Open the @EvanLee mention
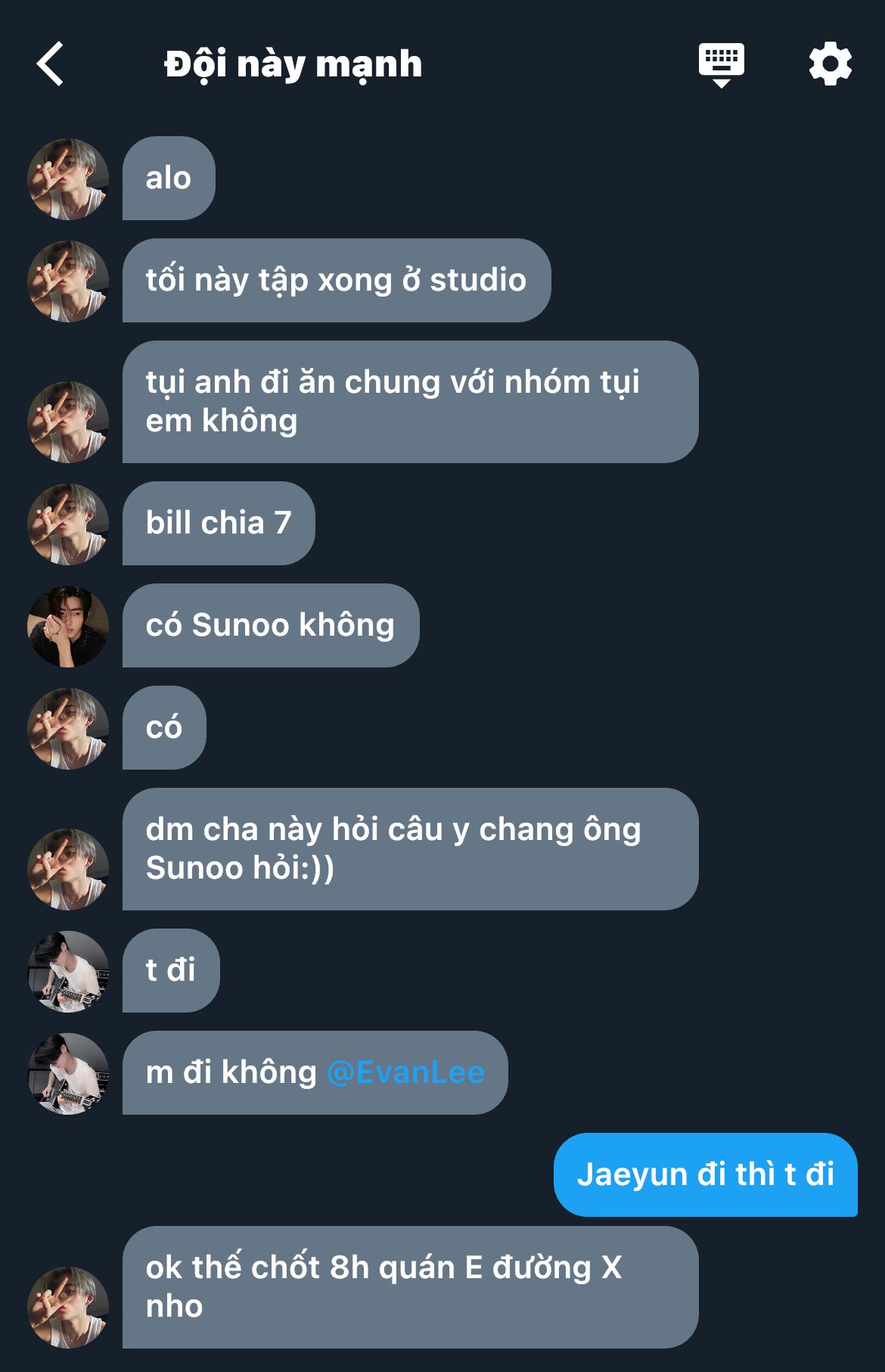Viewport: 885px width, 1372px height. tap(405, 1072)
